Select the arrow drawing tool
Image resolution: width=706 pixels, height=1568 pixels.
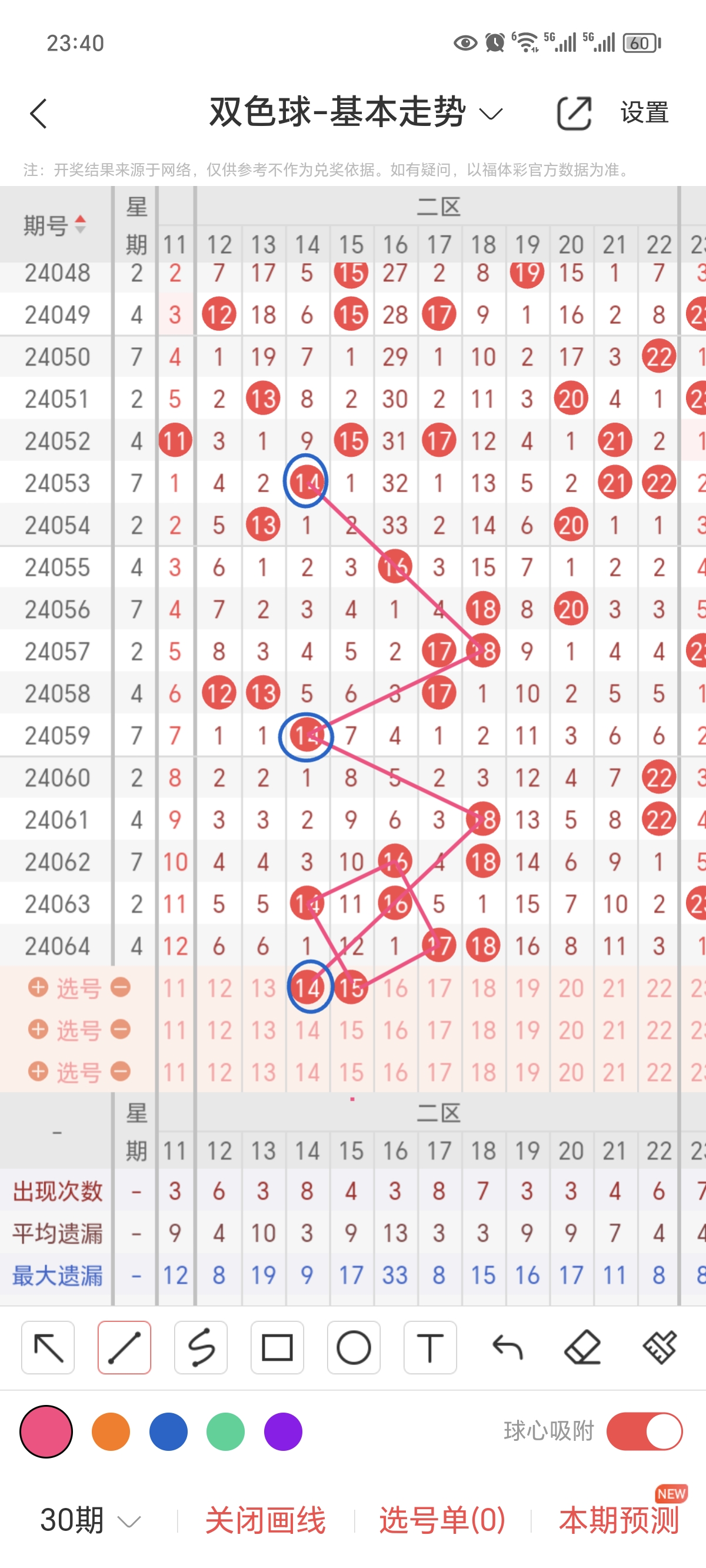pos(48,1348)
